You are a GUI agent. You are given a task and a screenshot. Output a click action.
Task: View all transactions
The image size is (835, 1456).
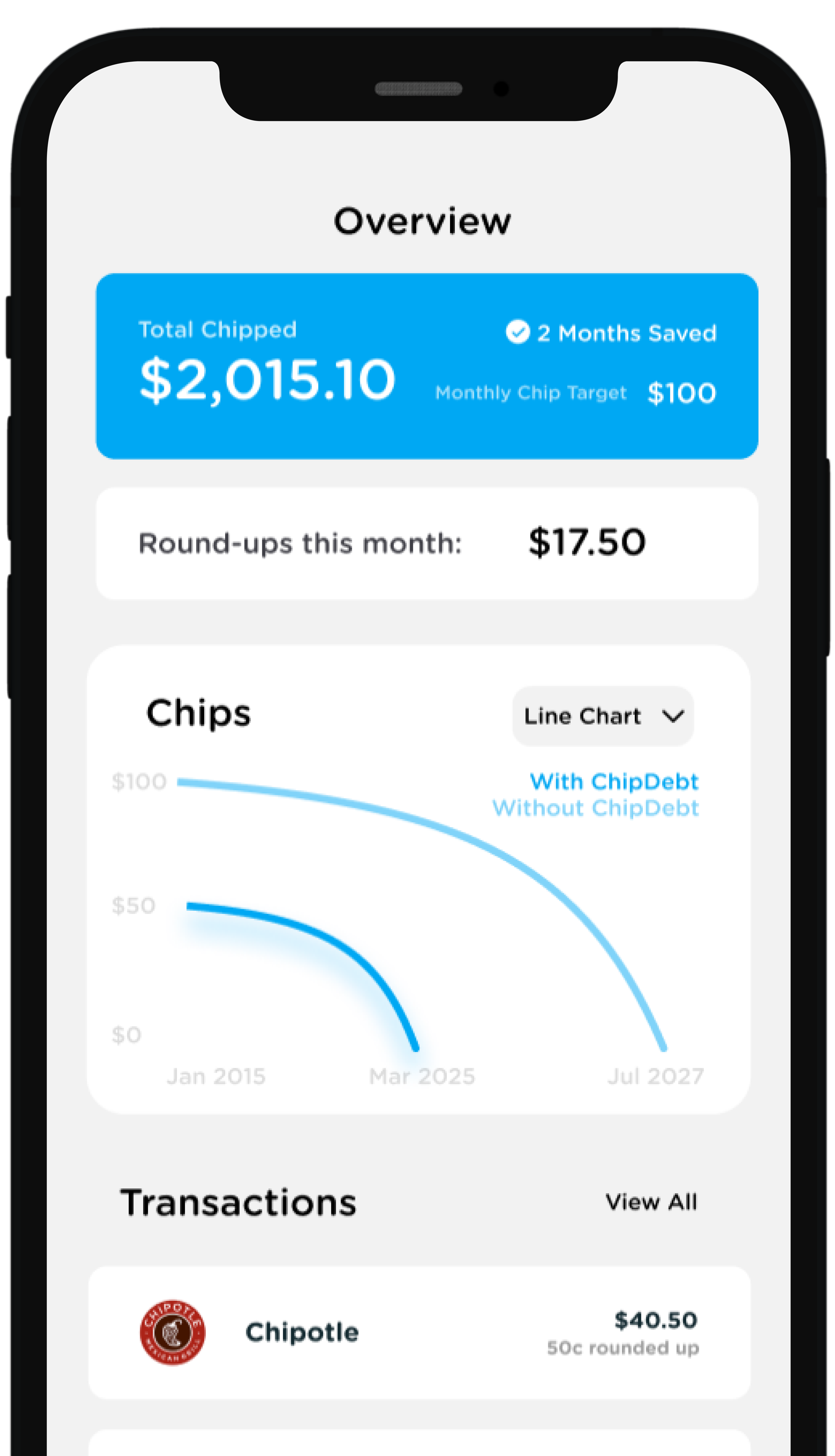651,1202
